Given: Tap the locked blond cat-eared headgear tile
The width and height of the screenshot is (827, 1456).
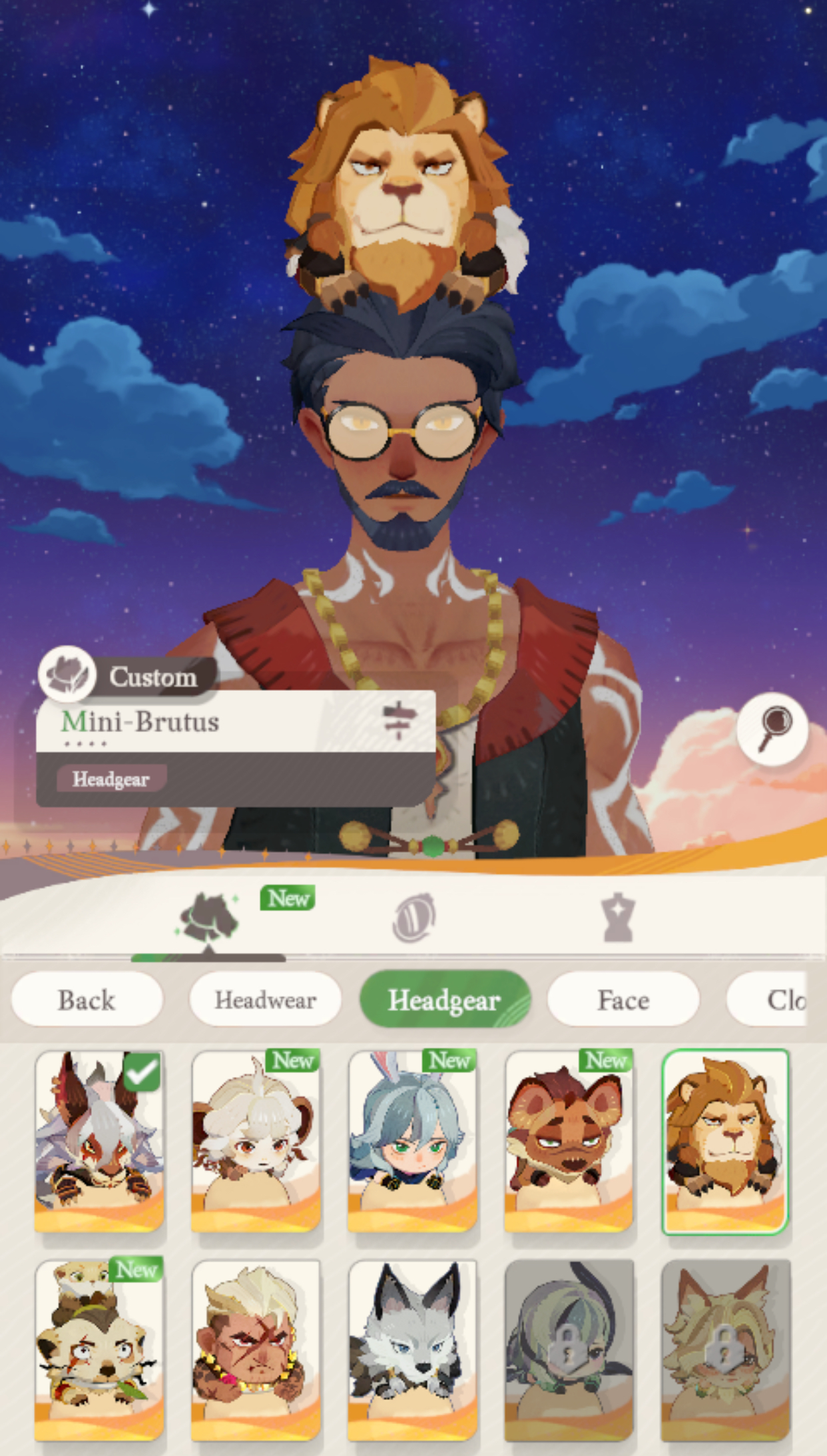Looking at the screenshot, I should pos(725,1351).
